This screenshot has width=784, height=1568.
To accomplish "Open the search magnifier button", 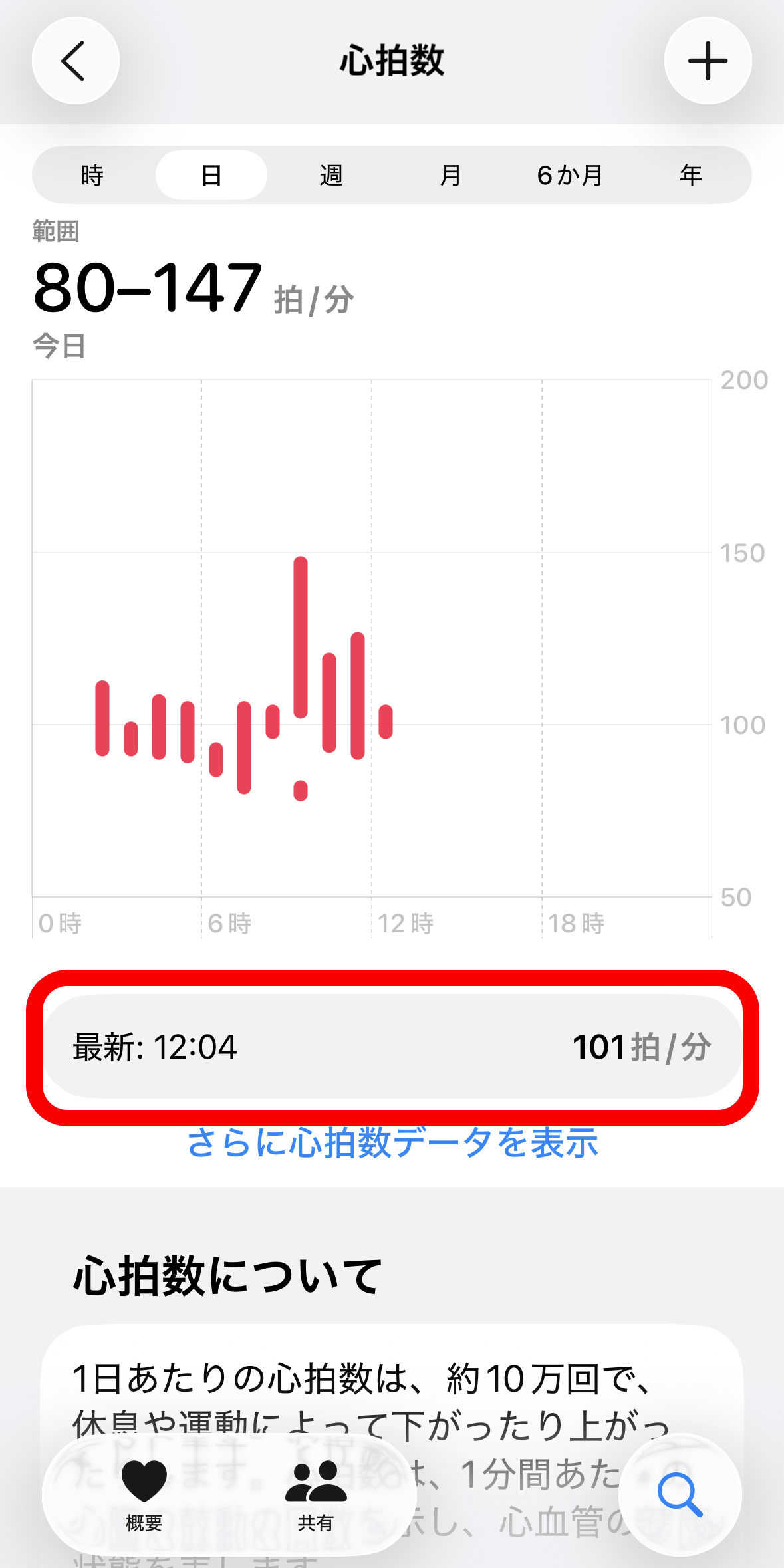I will click(x=680, y=1495).
